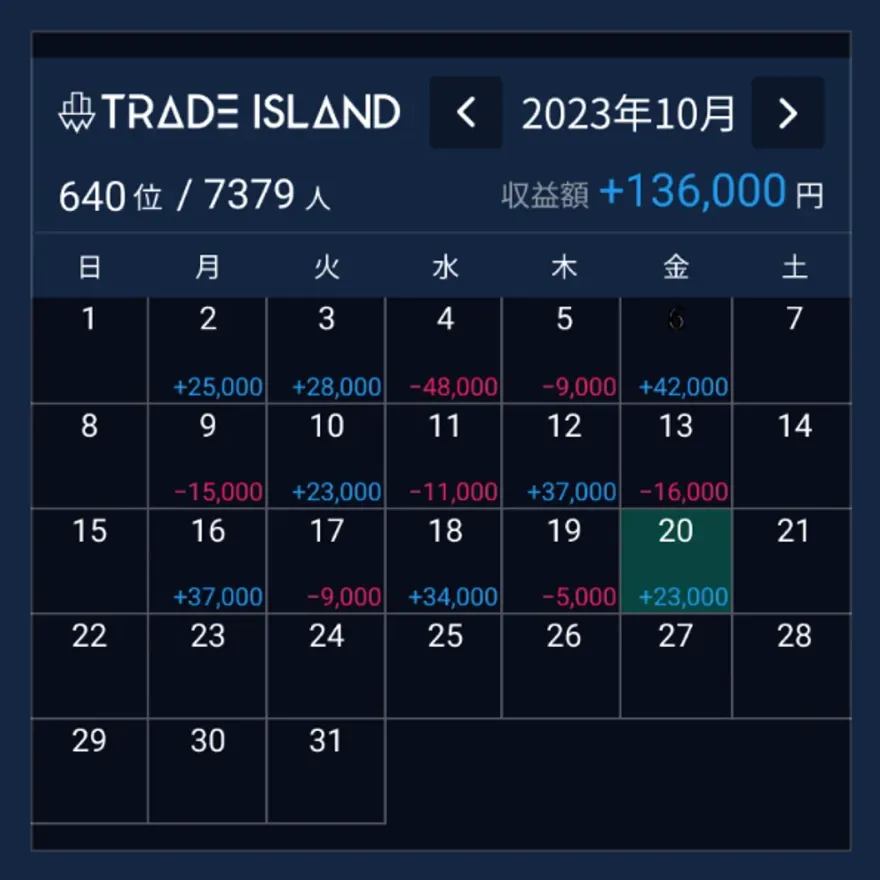880x880 pixels.
Task: Open October 4 showing -48,000
Action: pos(445,351)
